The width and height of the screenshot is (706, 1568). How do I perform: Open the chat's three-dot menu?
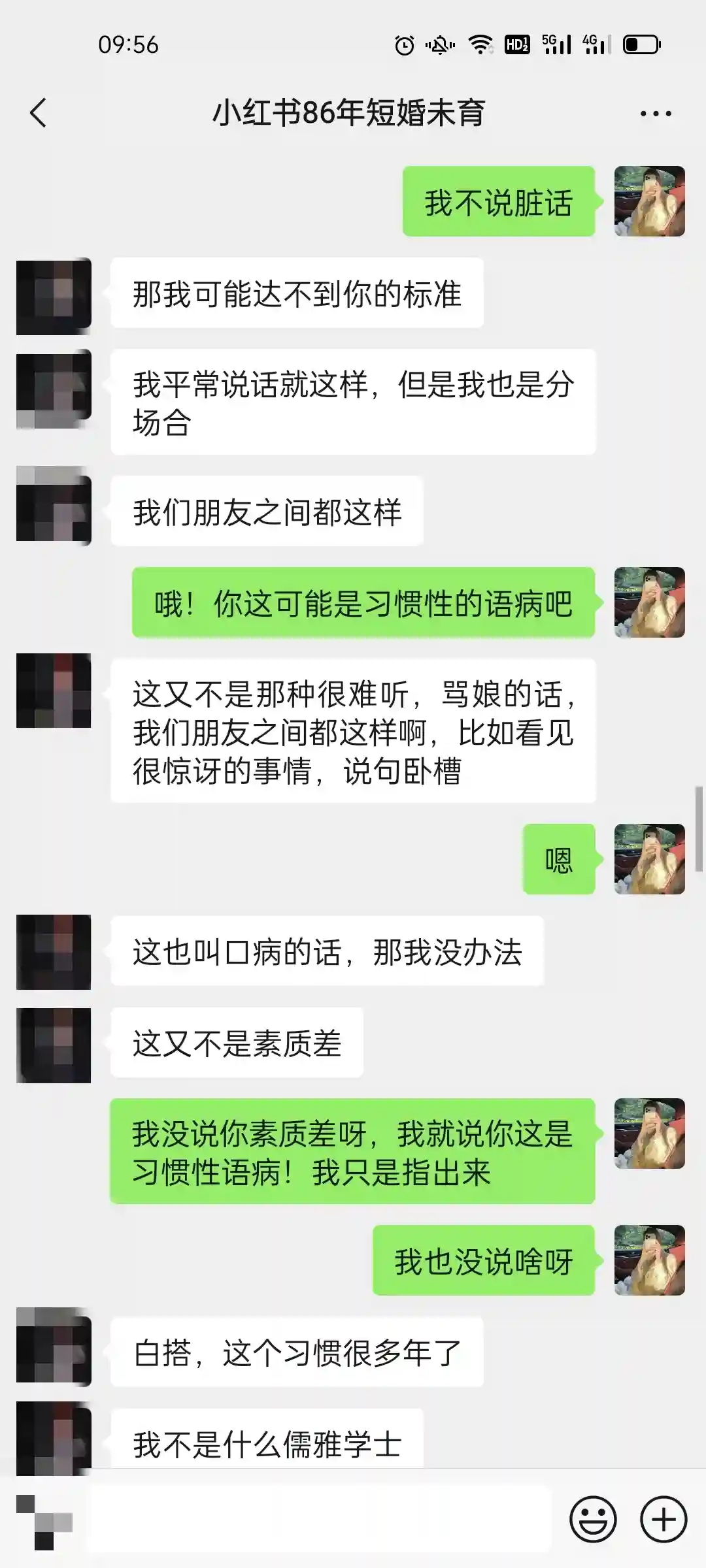pos(655,114)
